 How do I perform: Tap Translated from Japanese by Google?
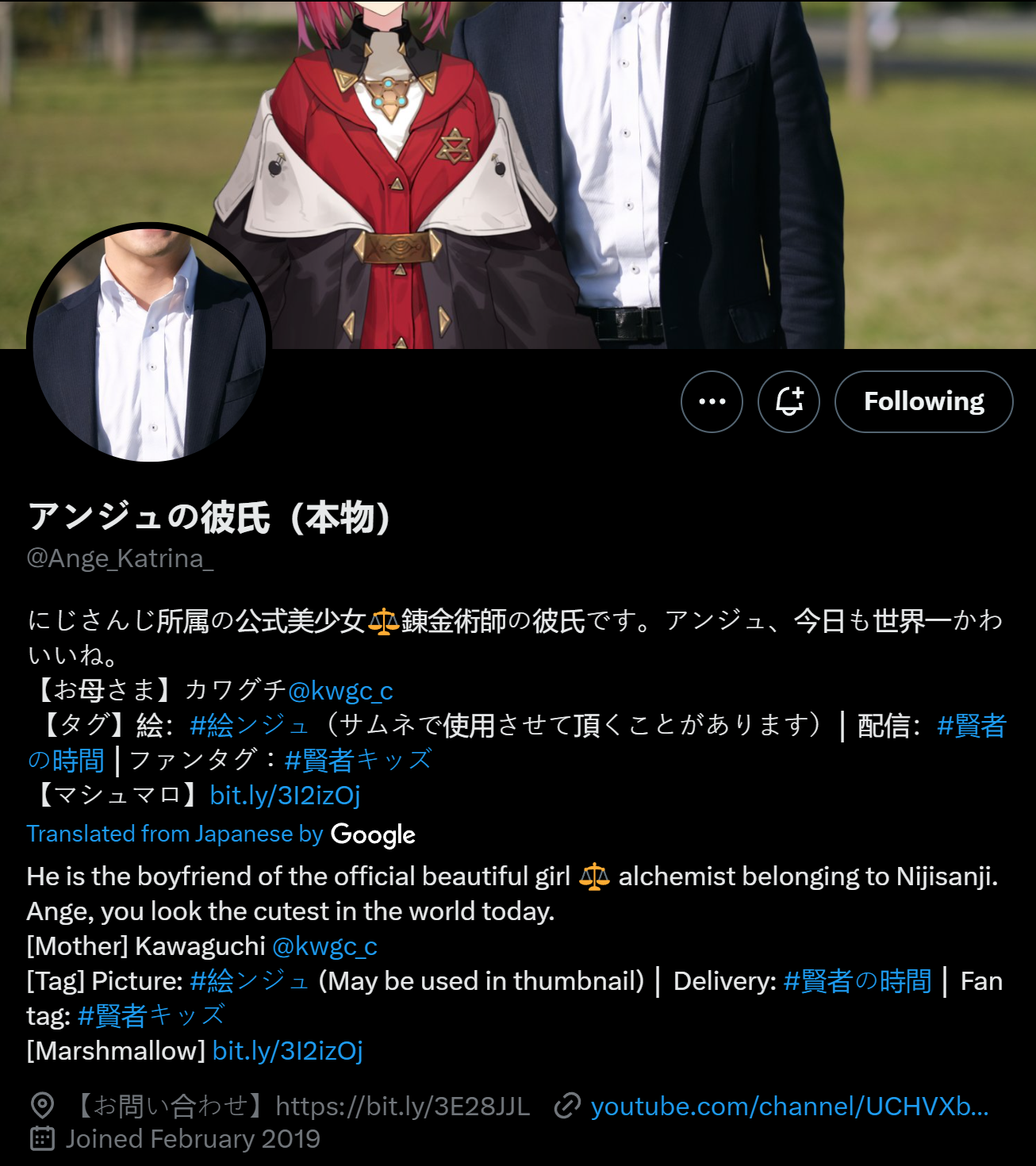(x=221, y=834)
